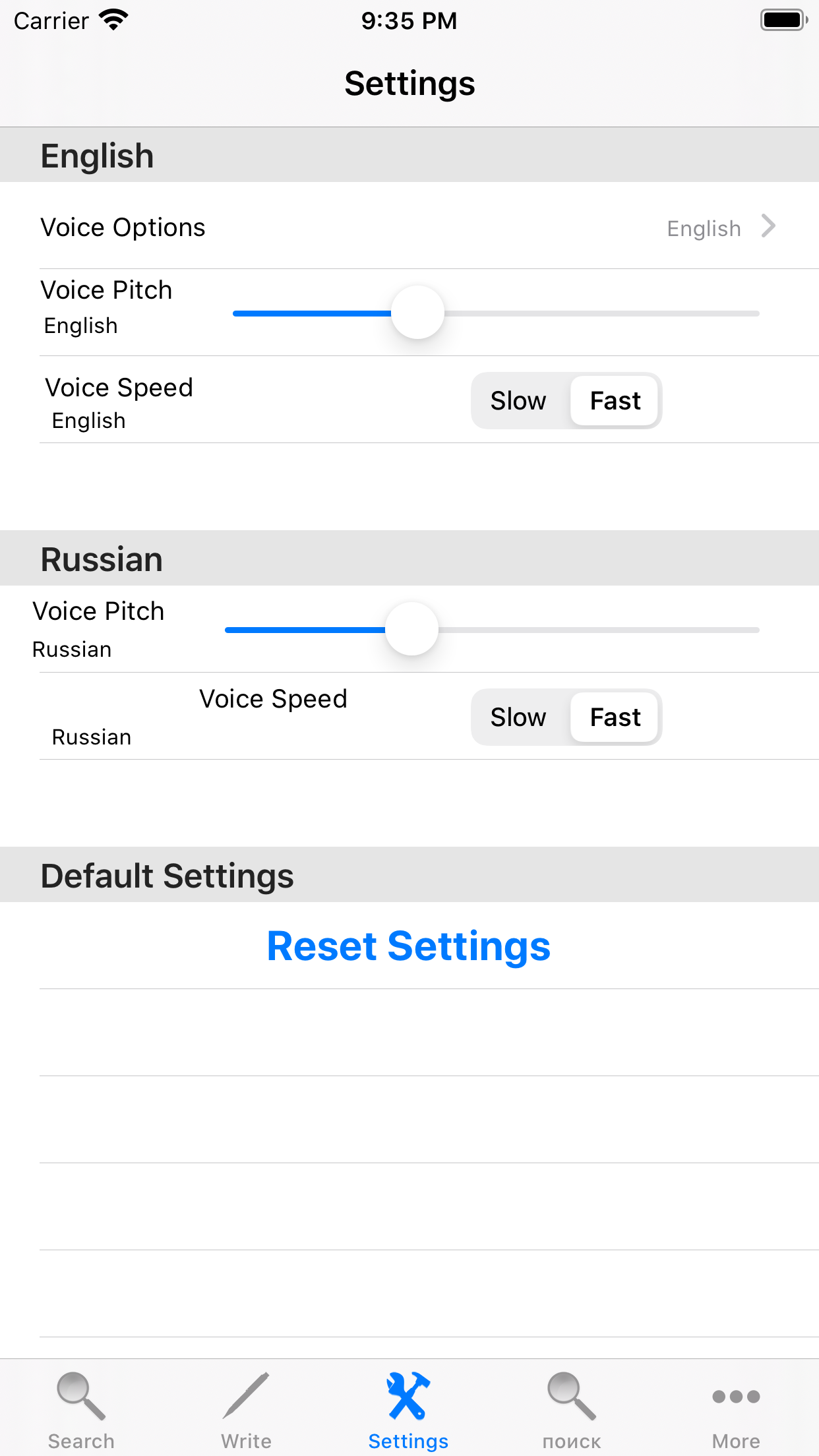Keep Fast selected for English Voice Speed

[614, 400]
